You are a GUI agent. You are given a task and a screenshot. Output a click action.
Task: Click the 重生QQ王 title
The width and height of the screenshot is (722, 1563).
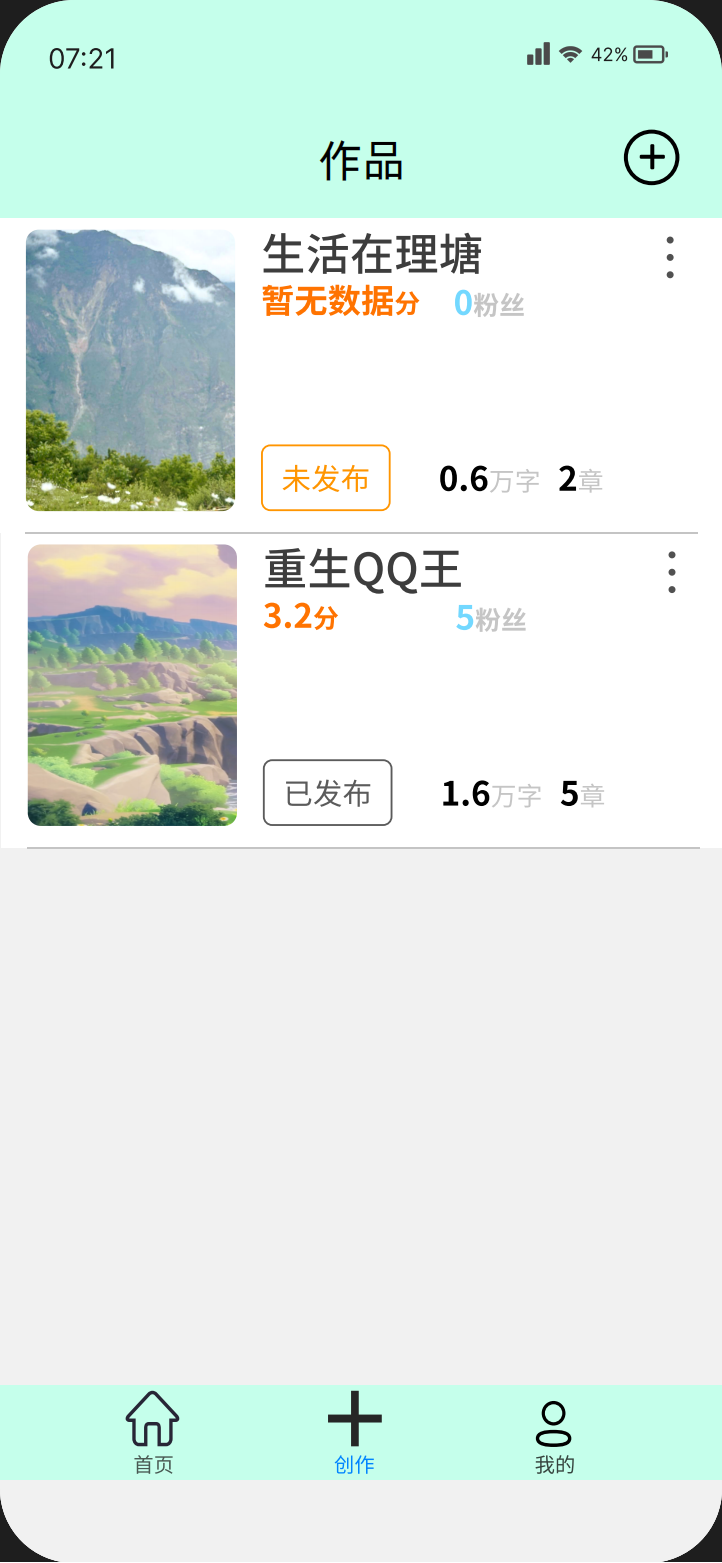click(363, 570)
